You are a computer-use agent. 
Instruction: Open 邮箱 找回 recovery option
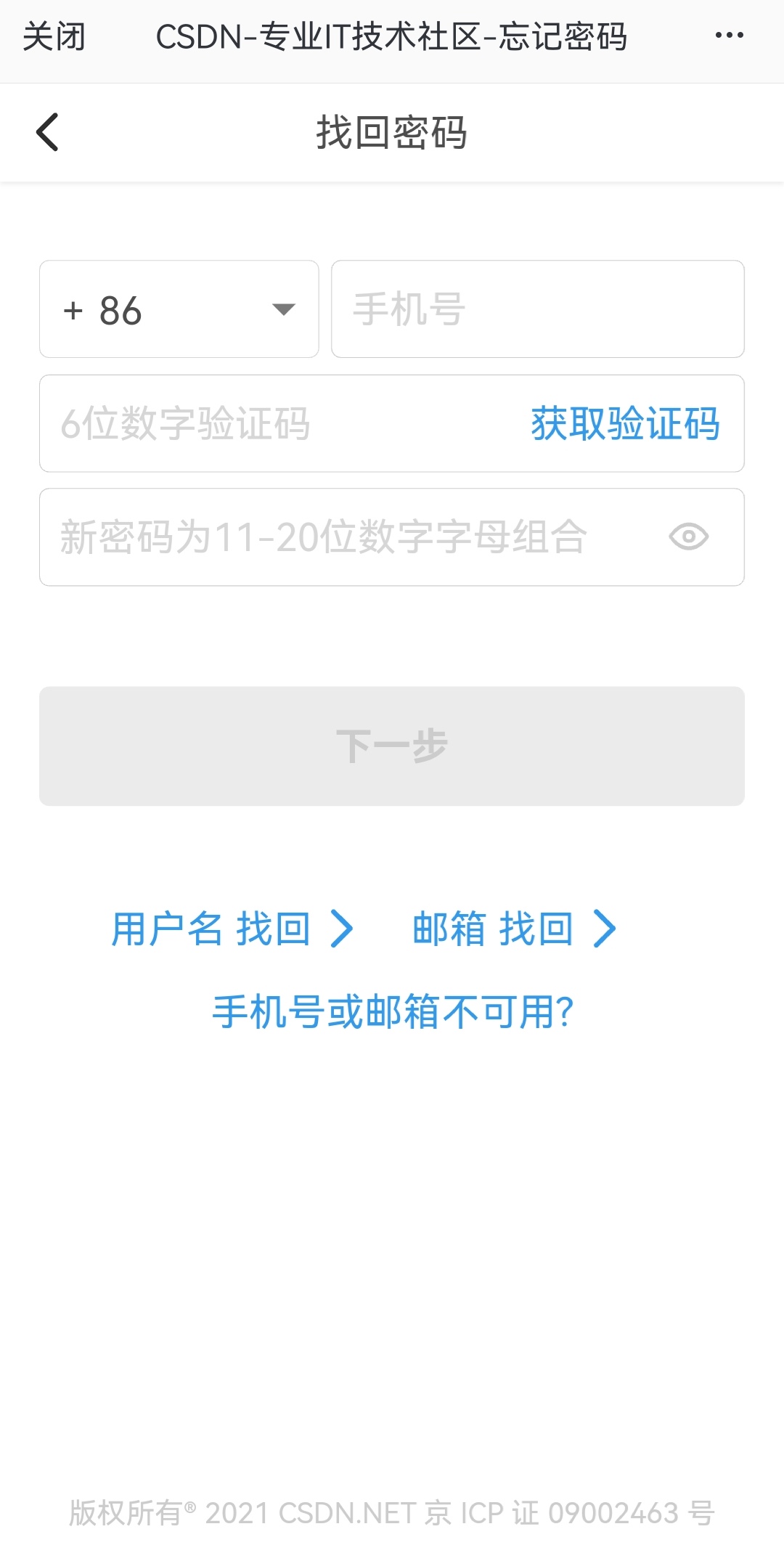[514, 929]
